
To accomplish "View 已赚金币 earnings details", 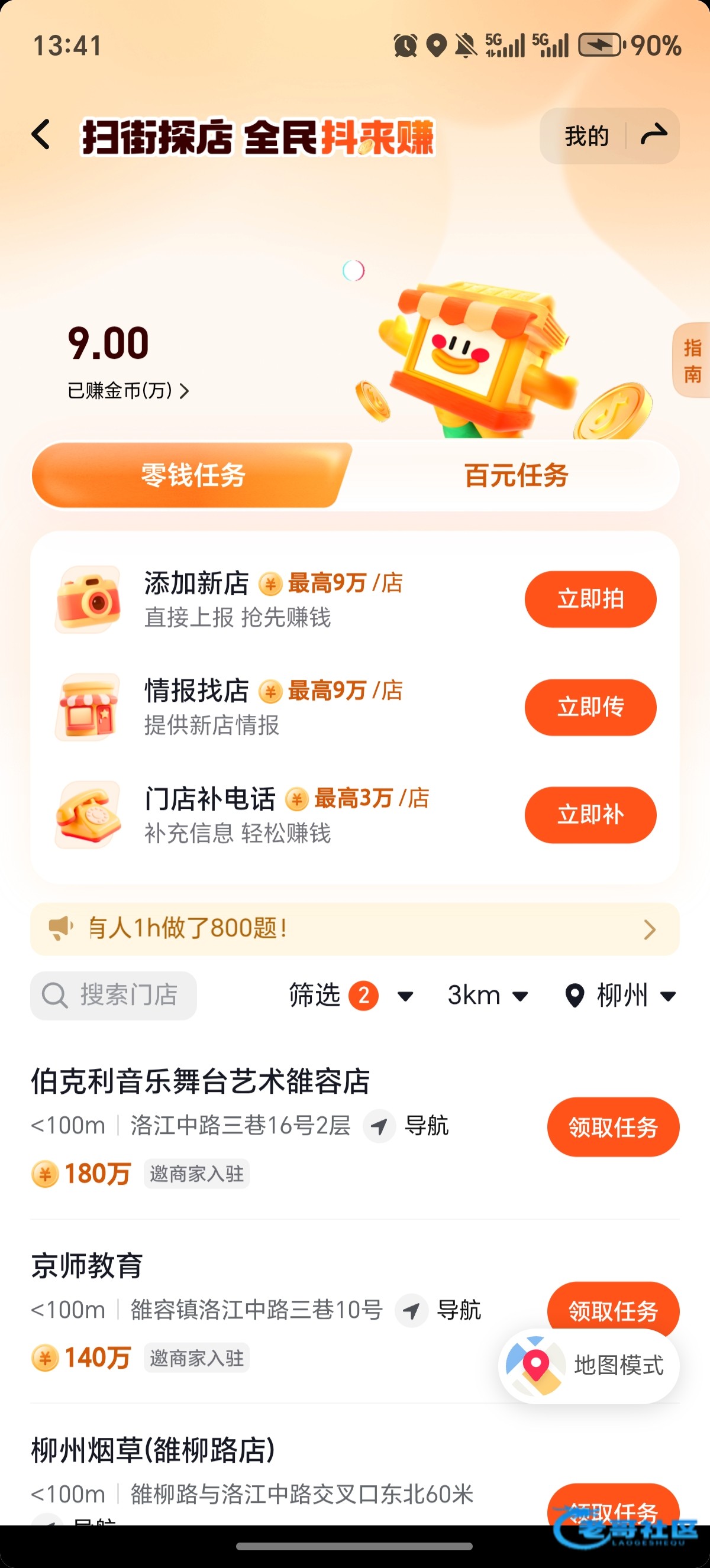I will pos(128,390).
